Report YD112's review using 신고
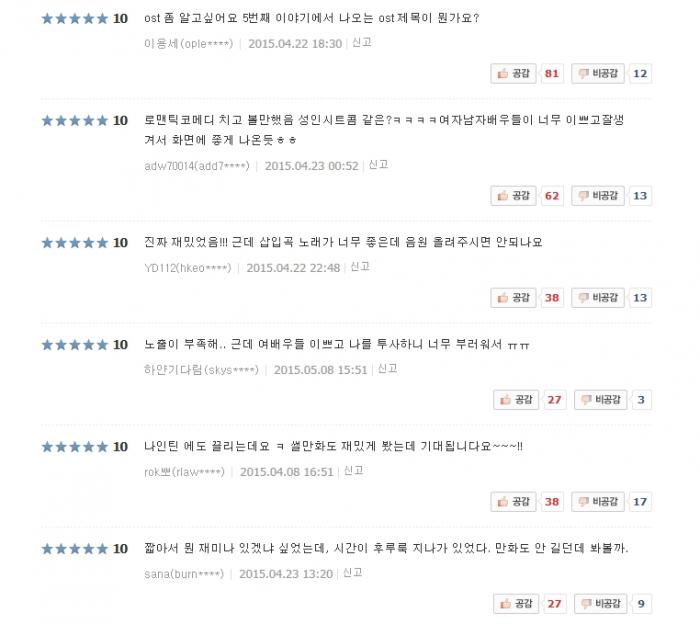Viewport: 700px width, 624px height. 360,267
